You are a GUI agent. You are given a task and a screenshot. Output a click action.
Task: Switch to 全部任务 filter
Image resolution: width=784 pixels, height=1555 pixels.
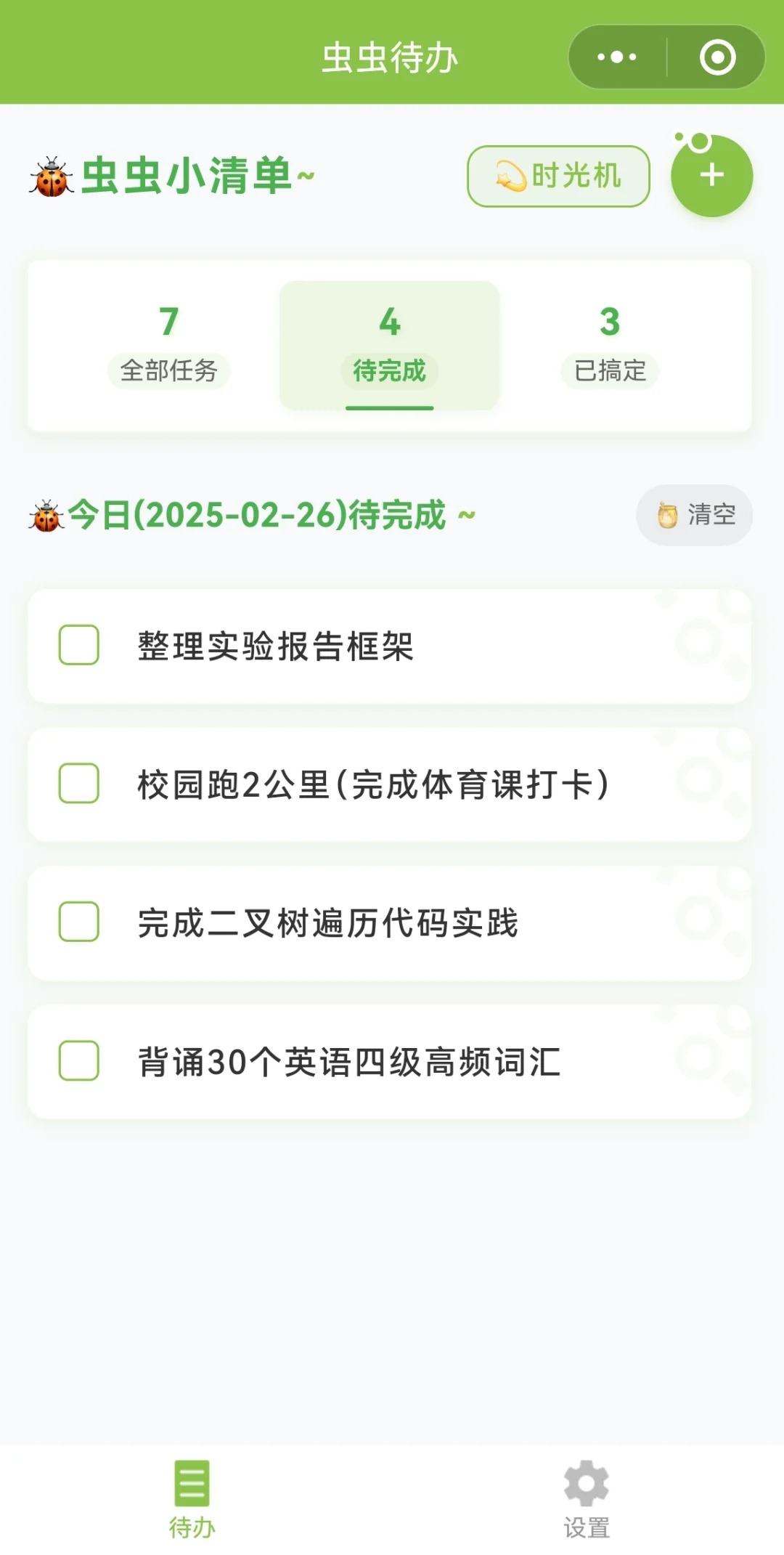tap(169, 346)
